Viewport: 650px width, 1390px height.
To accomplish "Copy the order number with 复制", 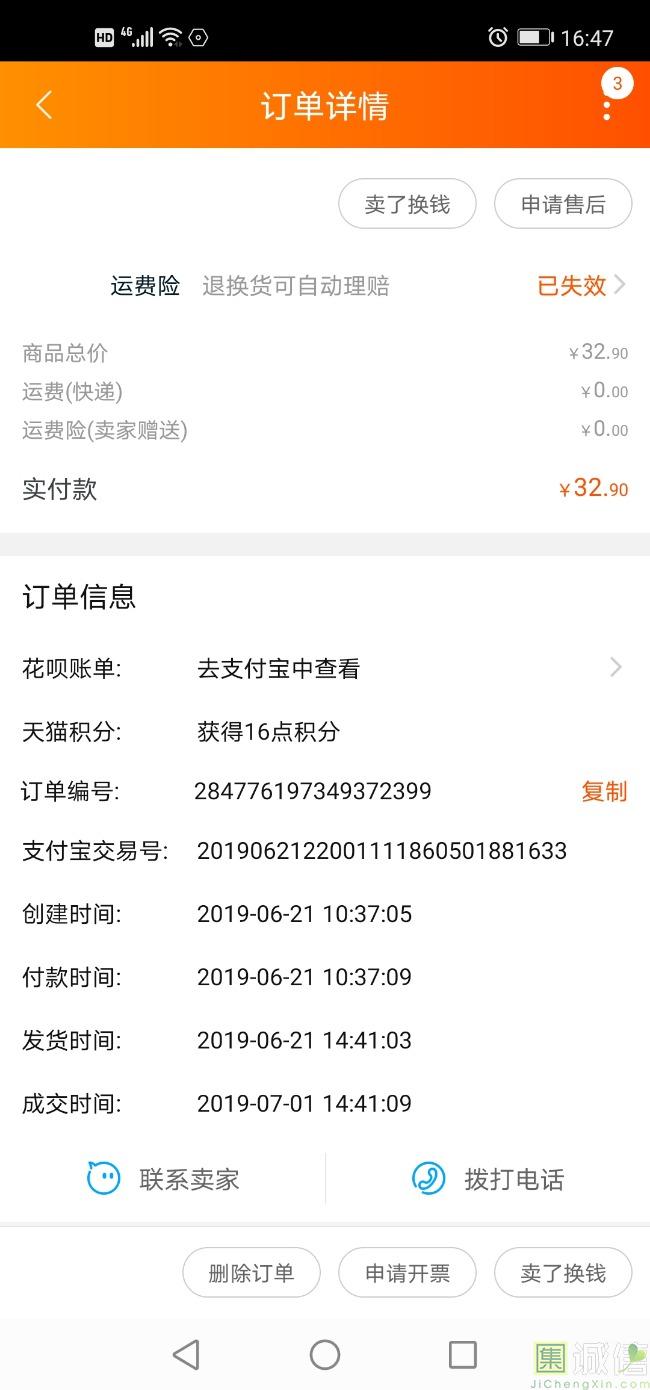I will click(x=604, y=791).
